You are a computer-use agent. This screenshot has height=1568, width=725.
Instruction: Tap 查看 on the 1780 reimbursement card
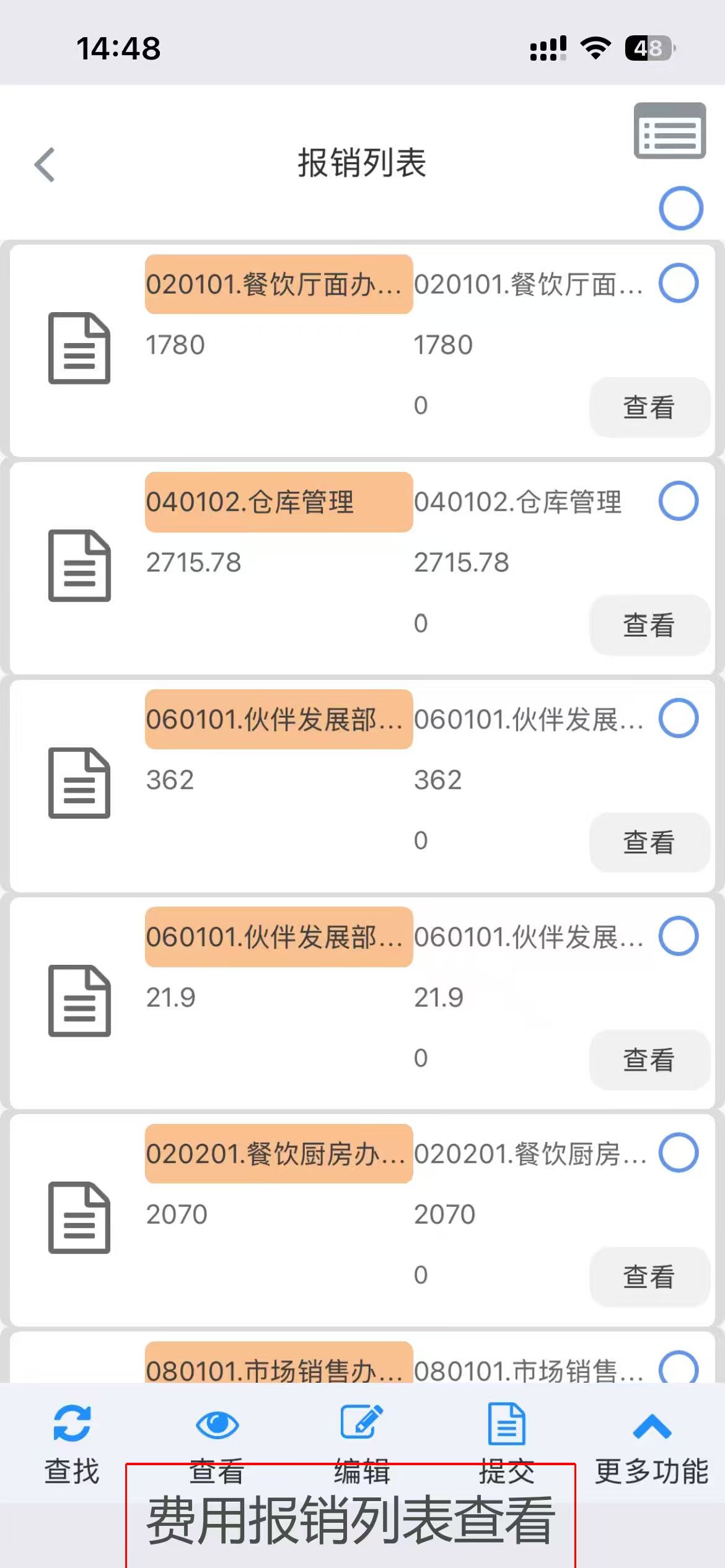point(649,407)
